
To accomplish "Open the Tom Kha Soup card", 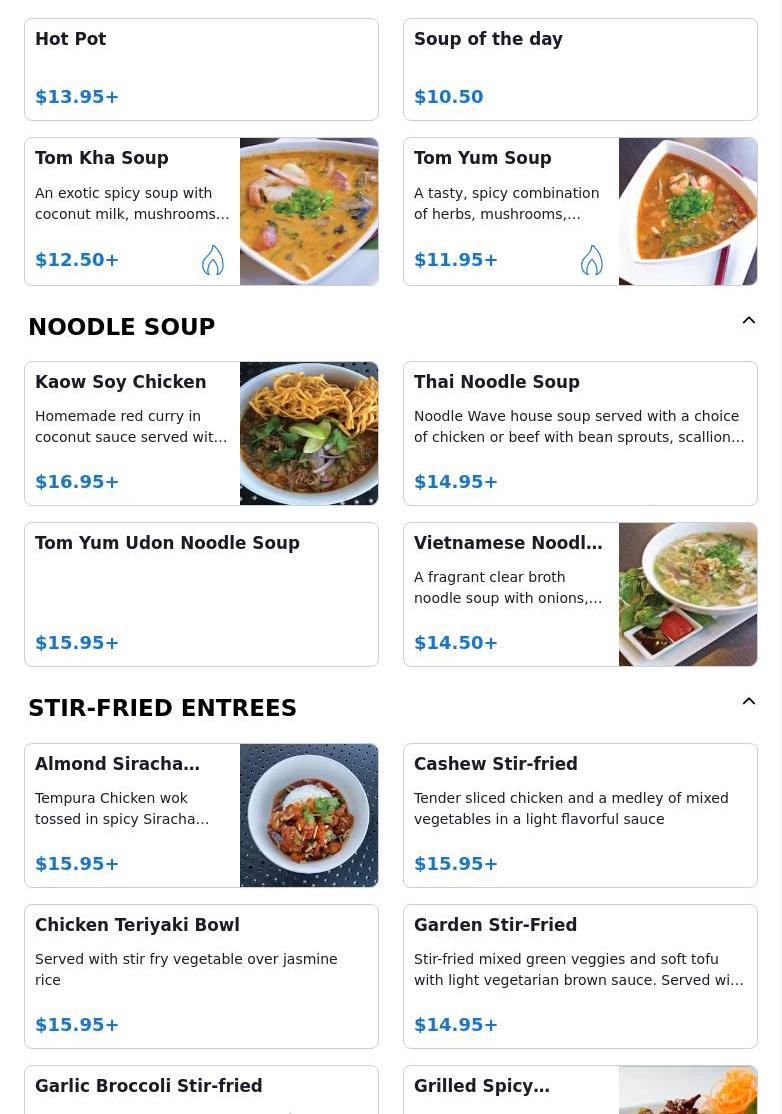I will tap(201, 211).
